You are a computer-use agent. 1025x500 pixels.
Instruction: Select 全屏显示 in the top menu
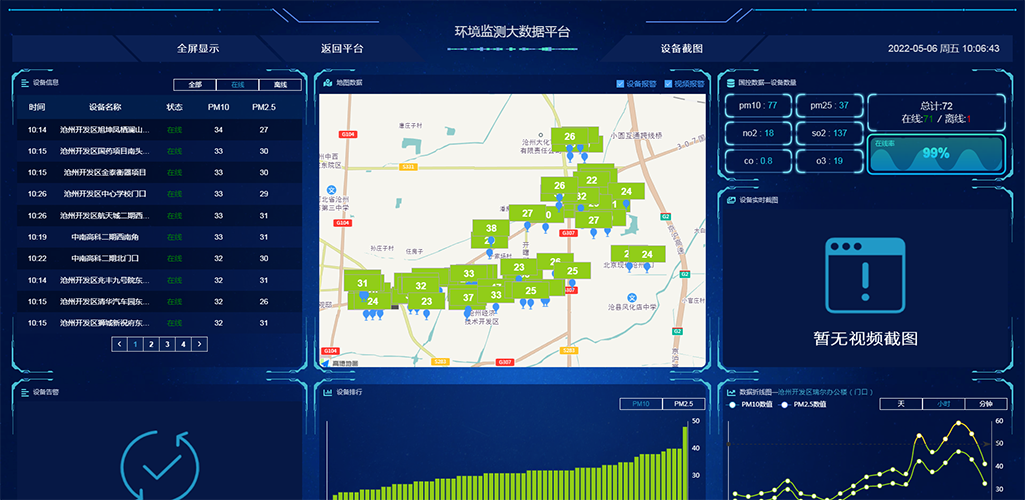pos(198,49)
